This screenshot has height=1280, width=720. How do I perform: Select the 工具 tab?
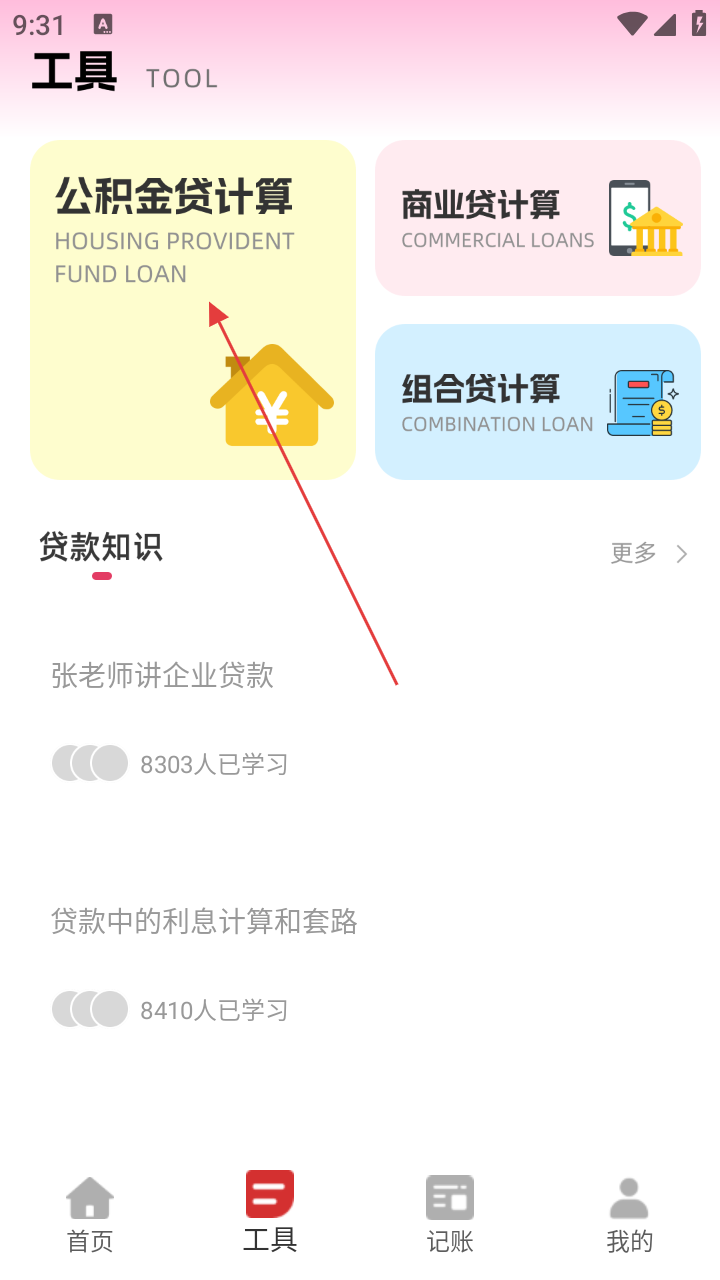pos(270,1212)
